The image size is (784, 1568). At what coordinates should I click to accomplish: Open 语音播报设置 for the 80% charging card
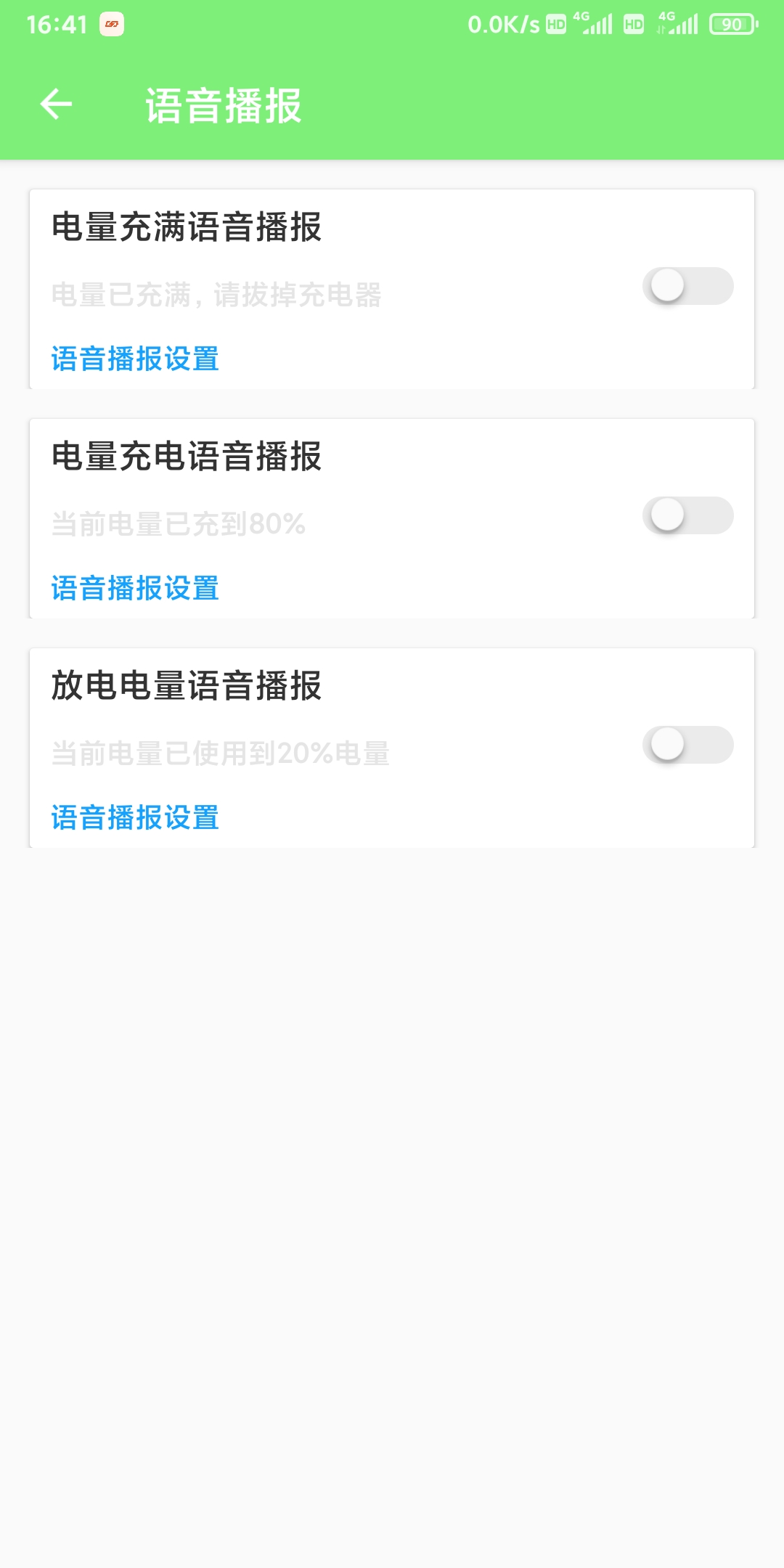click(135, 589)
